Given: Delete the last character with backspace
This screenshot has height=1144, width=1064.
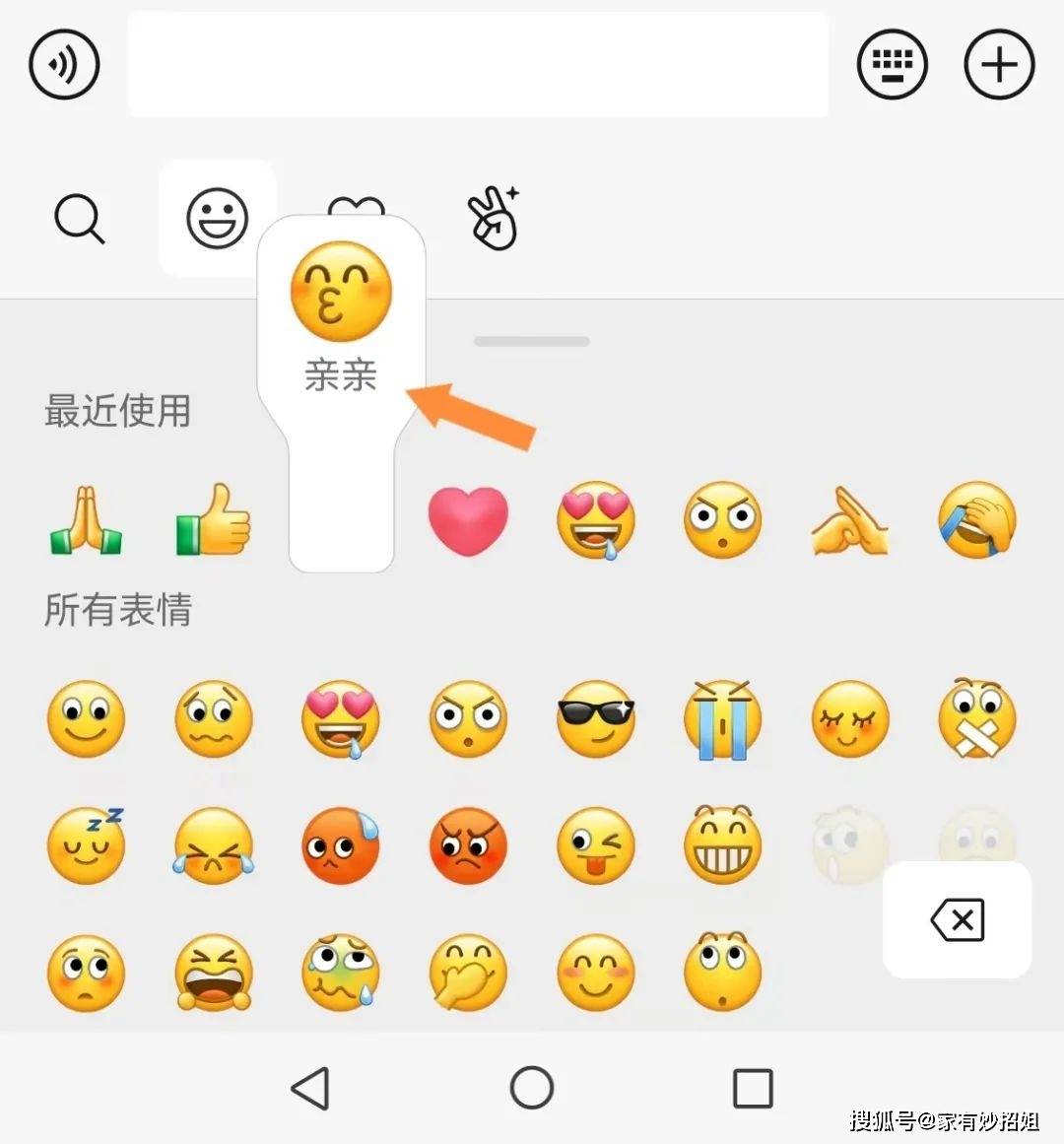Looking at the screenshot, I should pos(957,920).
